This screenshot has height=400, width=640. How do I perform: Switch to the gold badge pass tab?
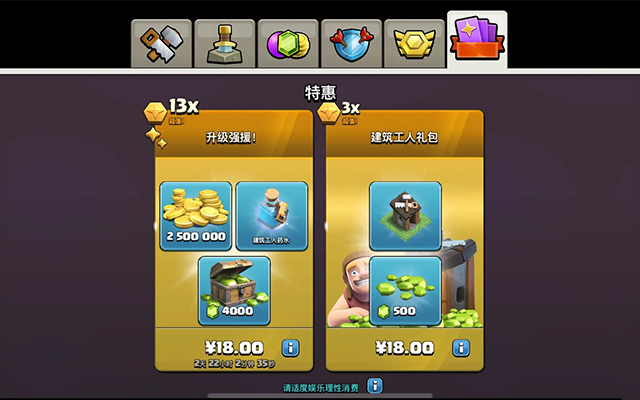pyautogui.click(x=414, y=44)
